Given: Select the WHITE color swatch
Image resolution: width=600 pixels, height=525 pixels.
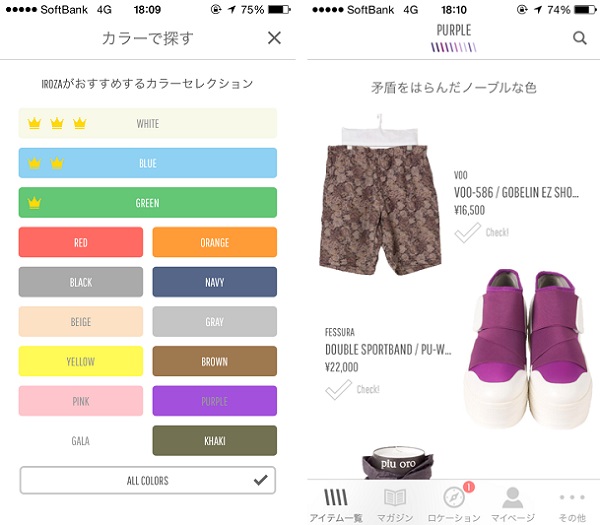Looking at the screenshot, I should (x=147, y=124).
